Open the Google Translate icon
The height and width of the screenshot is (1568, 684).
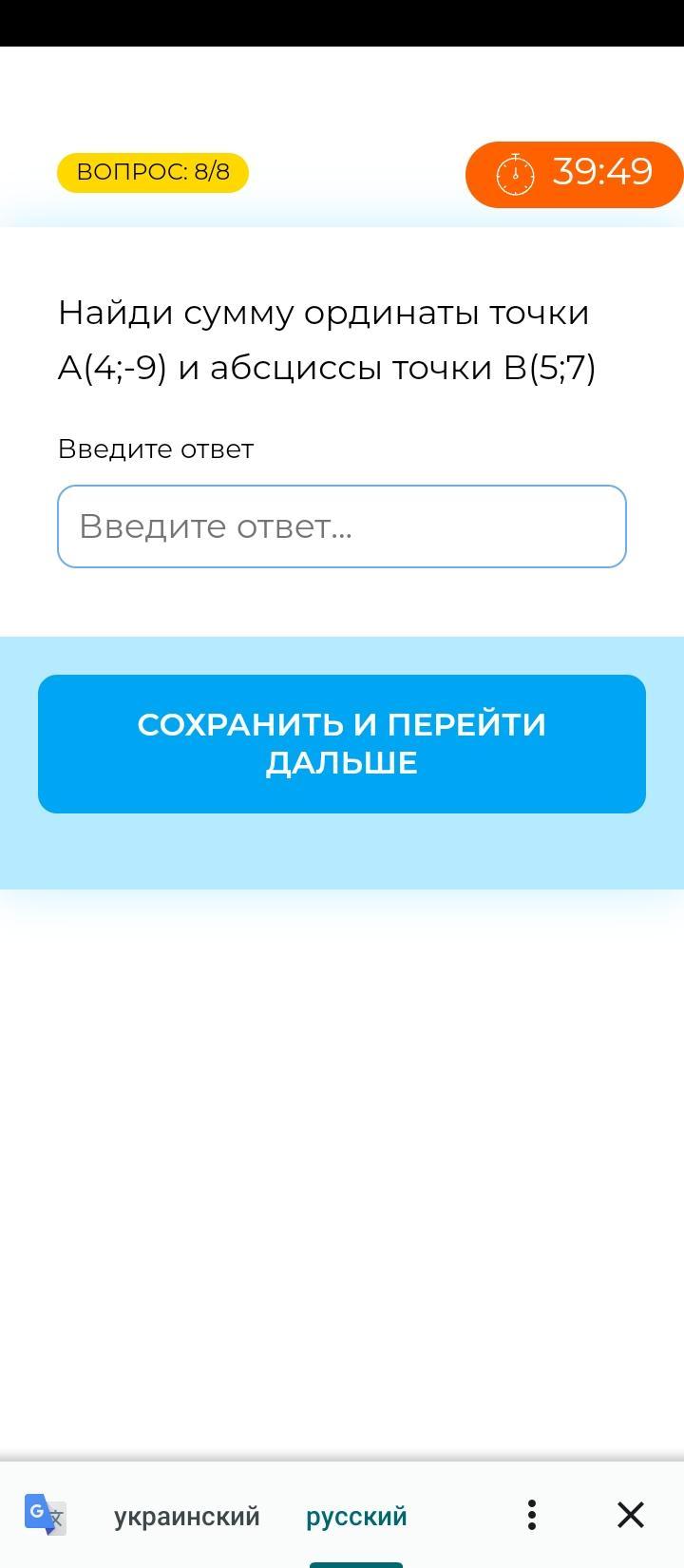pos(45,1515)
